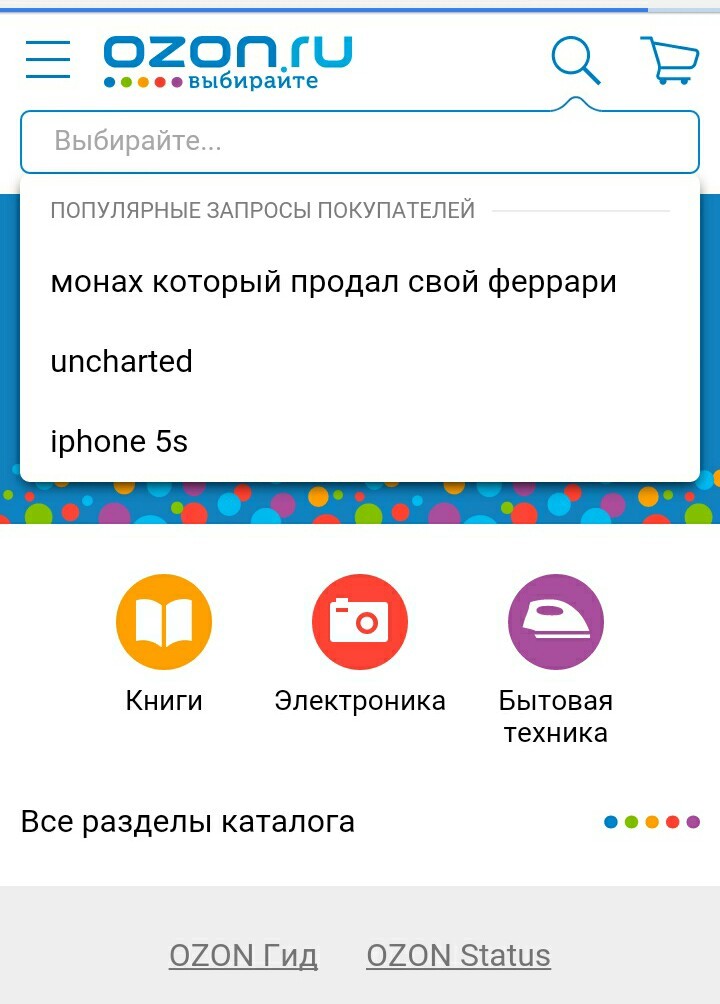Image resolution: width=720 pixels, height=1004 pixels.
Task: Open the OZON Status link
Action: pos(458,955)
